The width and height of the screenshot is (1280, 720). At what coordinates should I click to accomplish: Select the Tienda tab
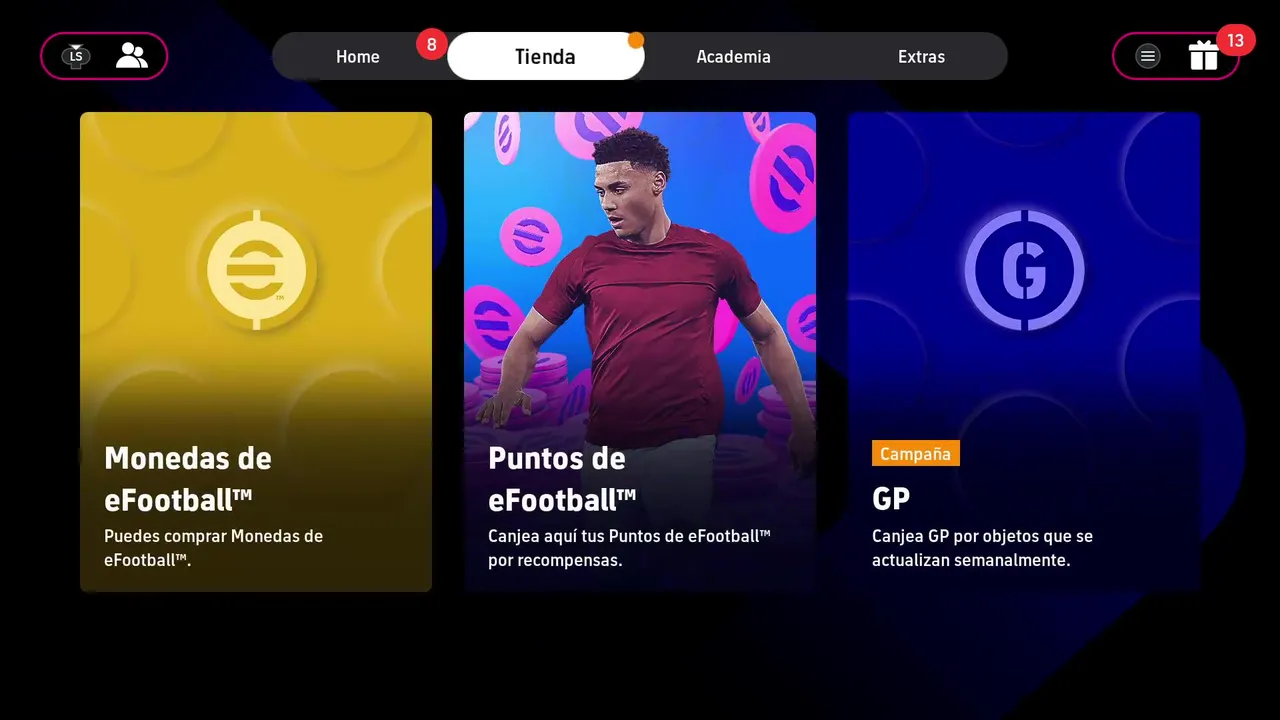(545, 57)
